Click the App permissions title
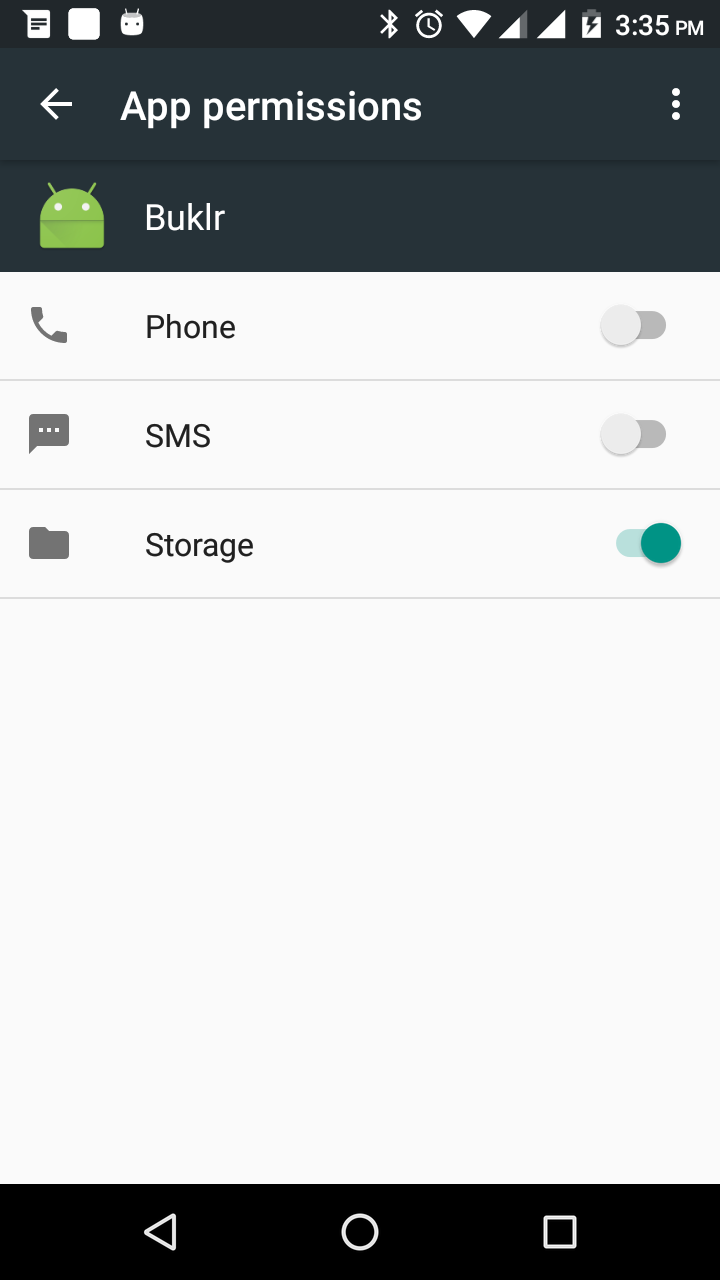This screenshot has width=720, height=1280. click(x=270, y=104)
